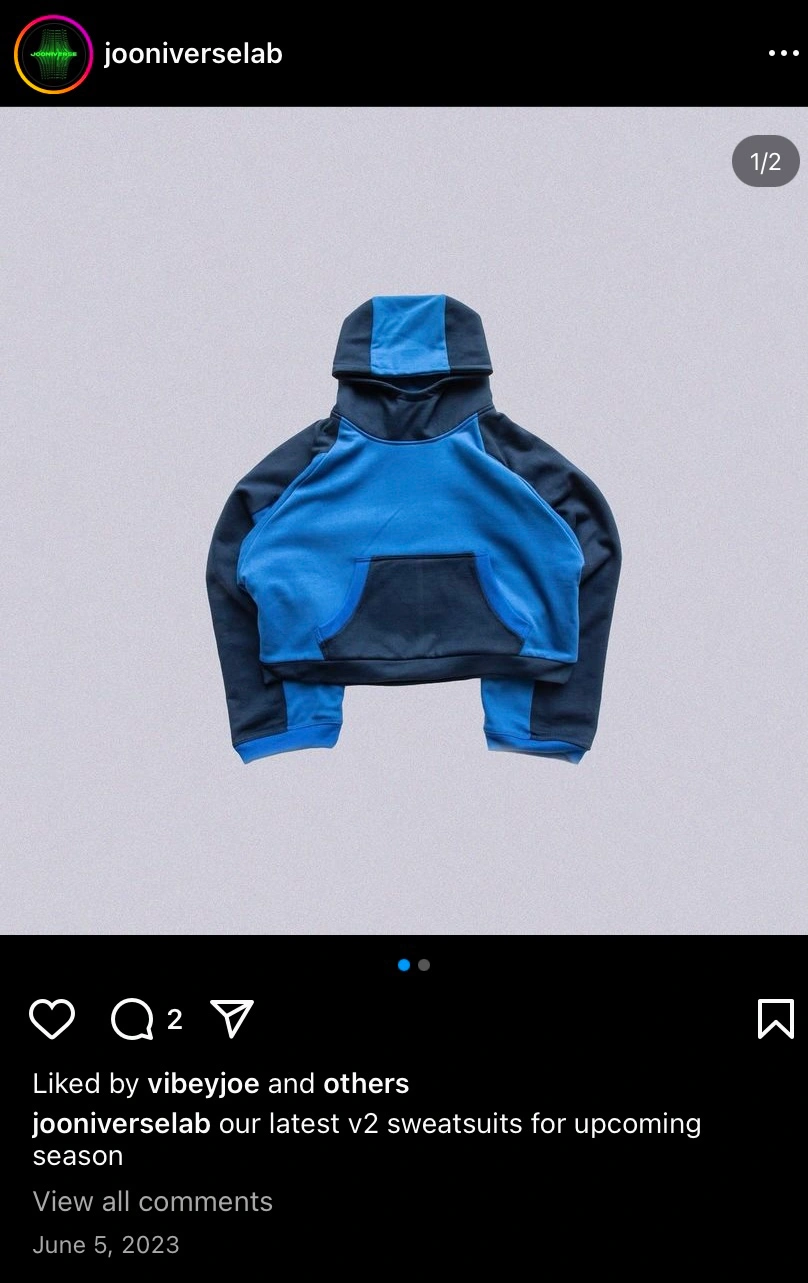View all comments on the post
The width and height of the screenshot is (808, 1283).
tap(152, 1201)
